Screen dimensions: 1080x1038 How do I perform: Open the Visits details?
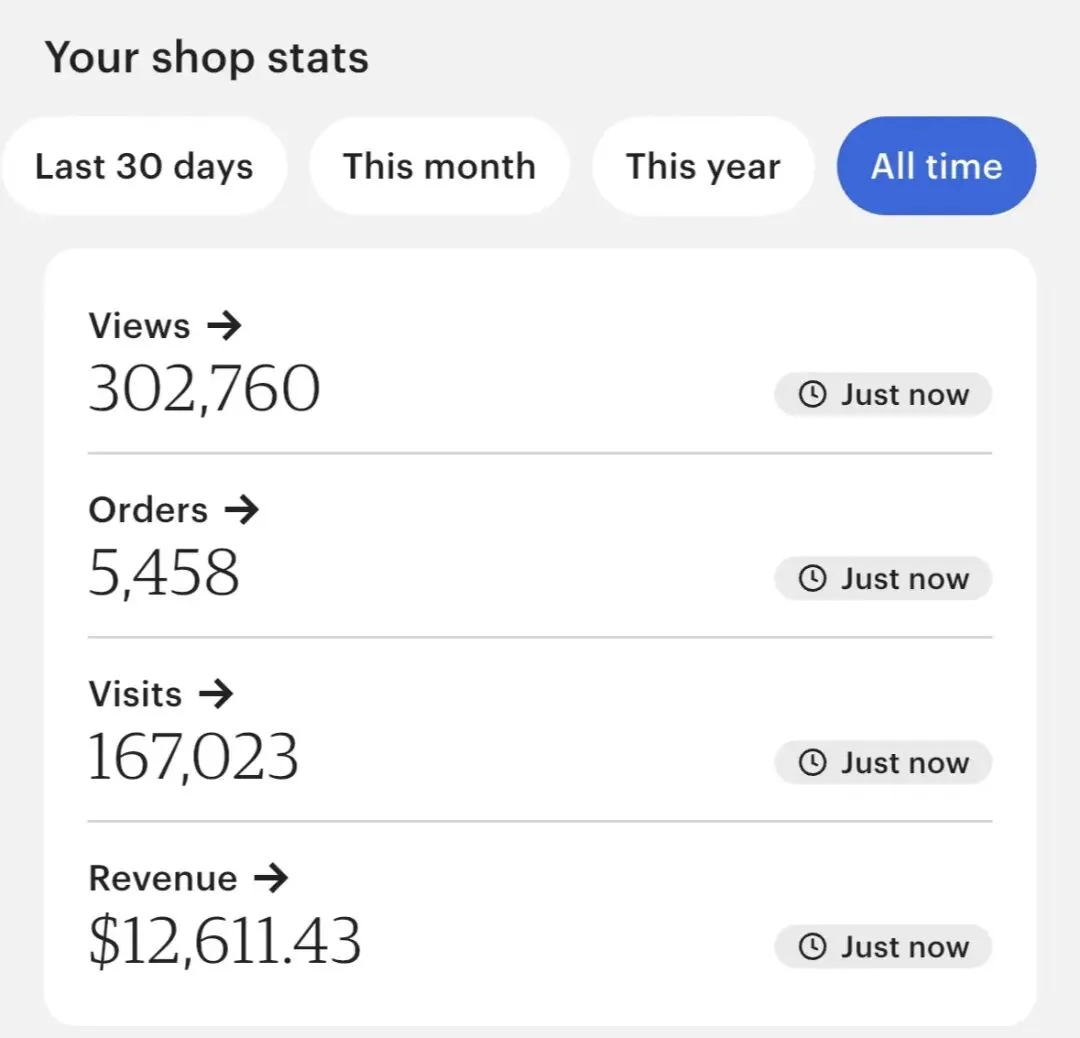tap(161, 694)
